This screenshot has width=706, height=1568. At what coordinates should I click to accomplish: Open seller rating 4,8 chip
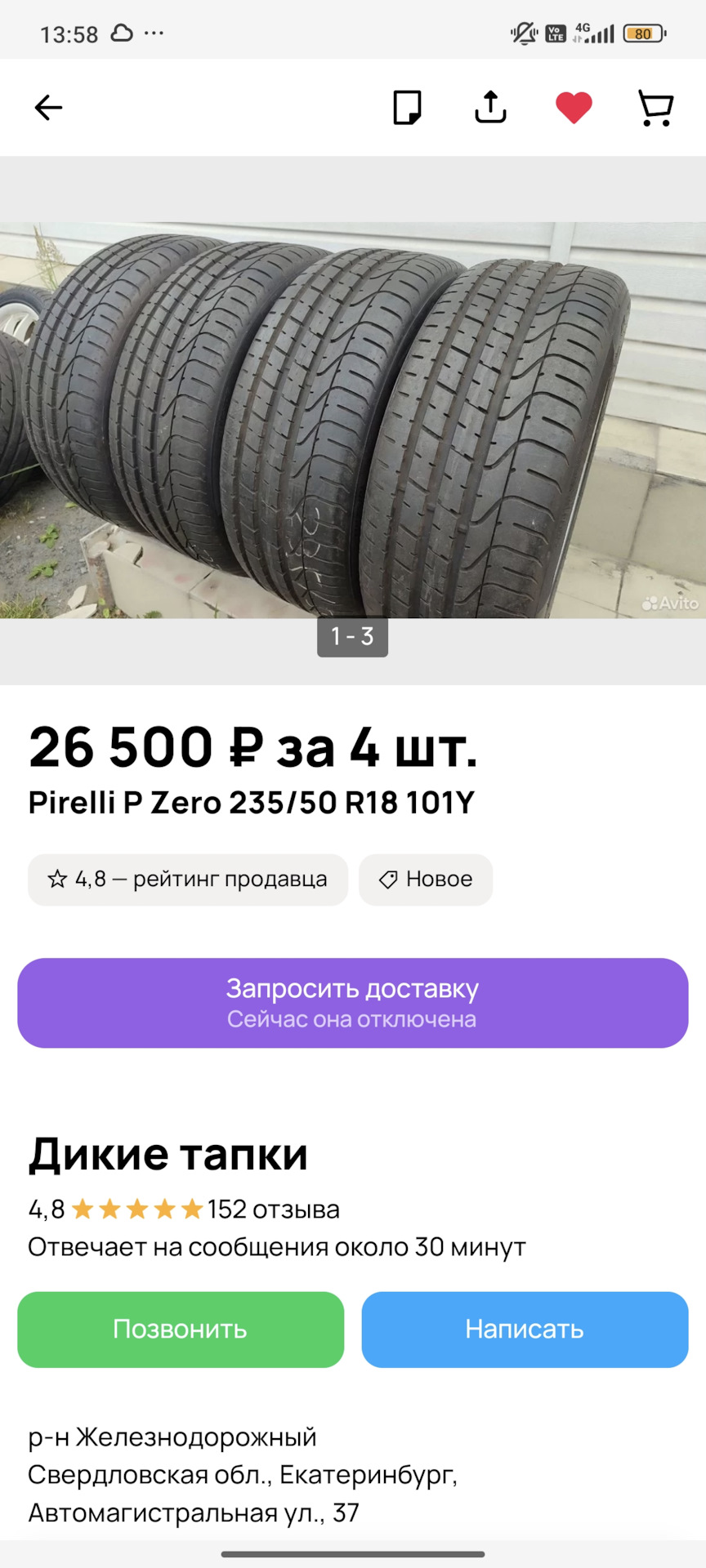[x=188, y=880]
